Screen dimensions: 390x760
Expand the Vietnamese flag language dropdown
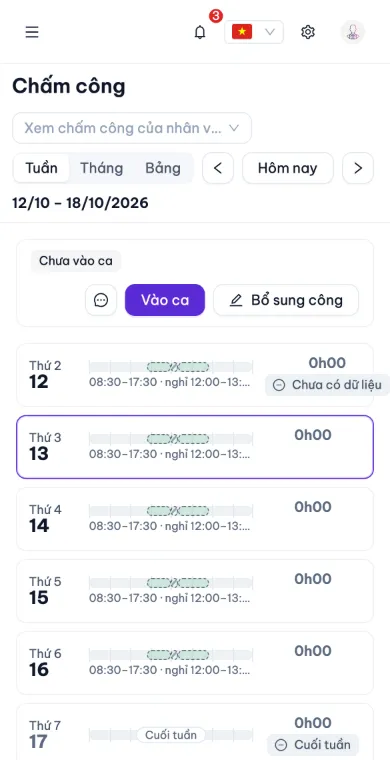[x=254, y=32]
